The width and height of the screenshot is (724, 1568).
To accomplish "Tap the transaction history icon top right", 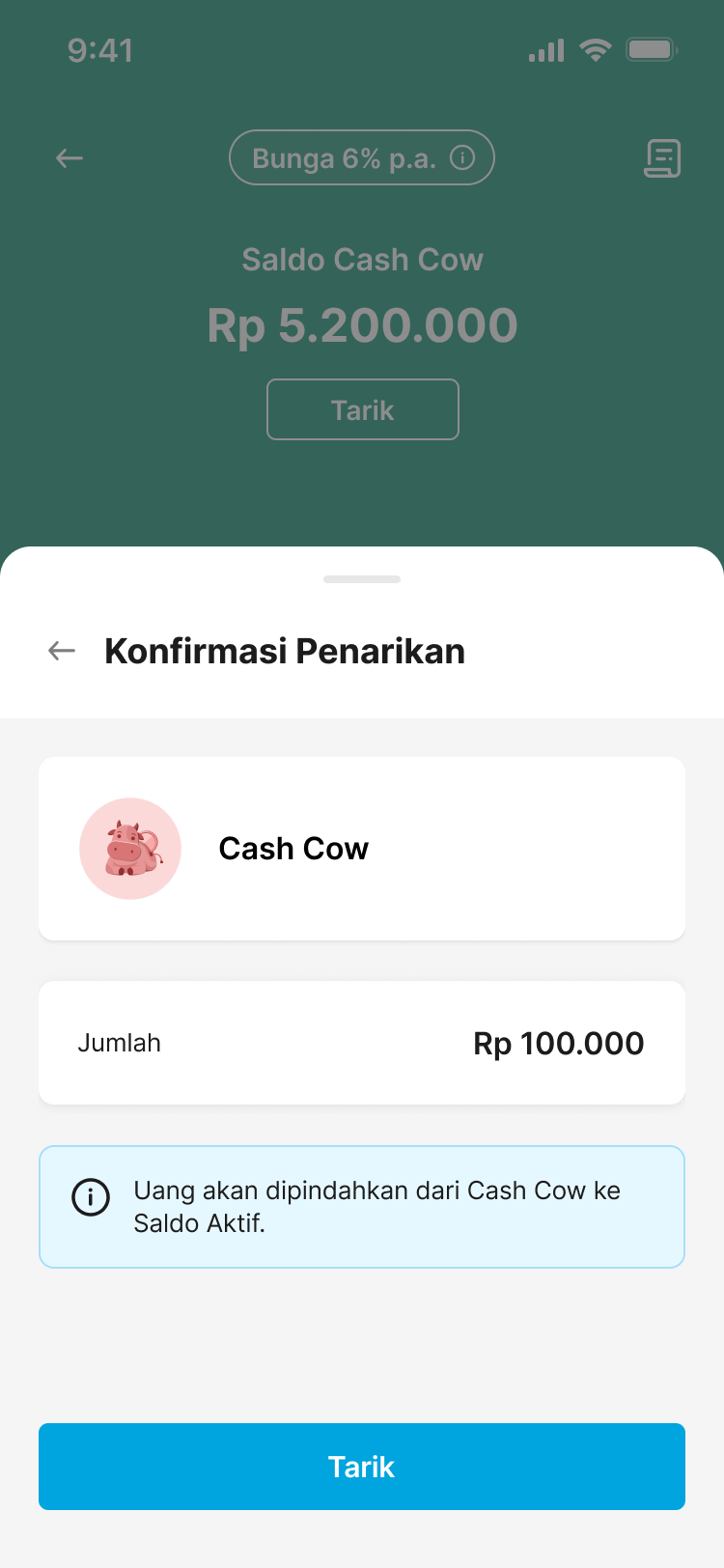I will click(662, 157).
